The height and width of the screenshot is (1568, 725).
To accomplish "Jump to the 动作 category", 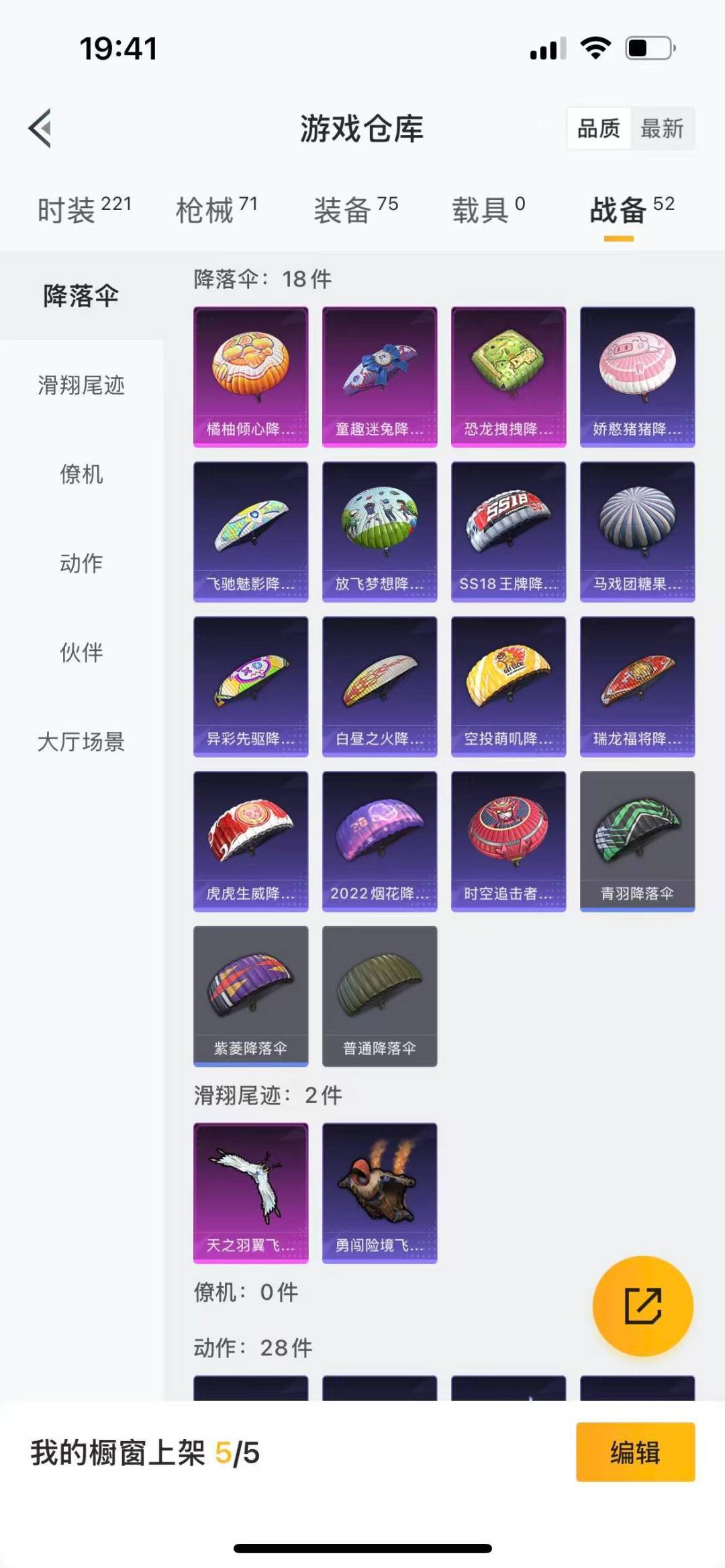I will (x=81, y=563).
